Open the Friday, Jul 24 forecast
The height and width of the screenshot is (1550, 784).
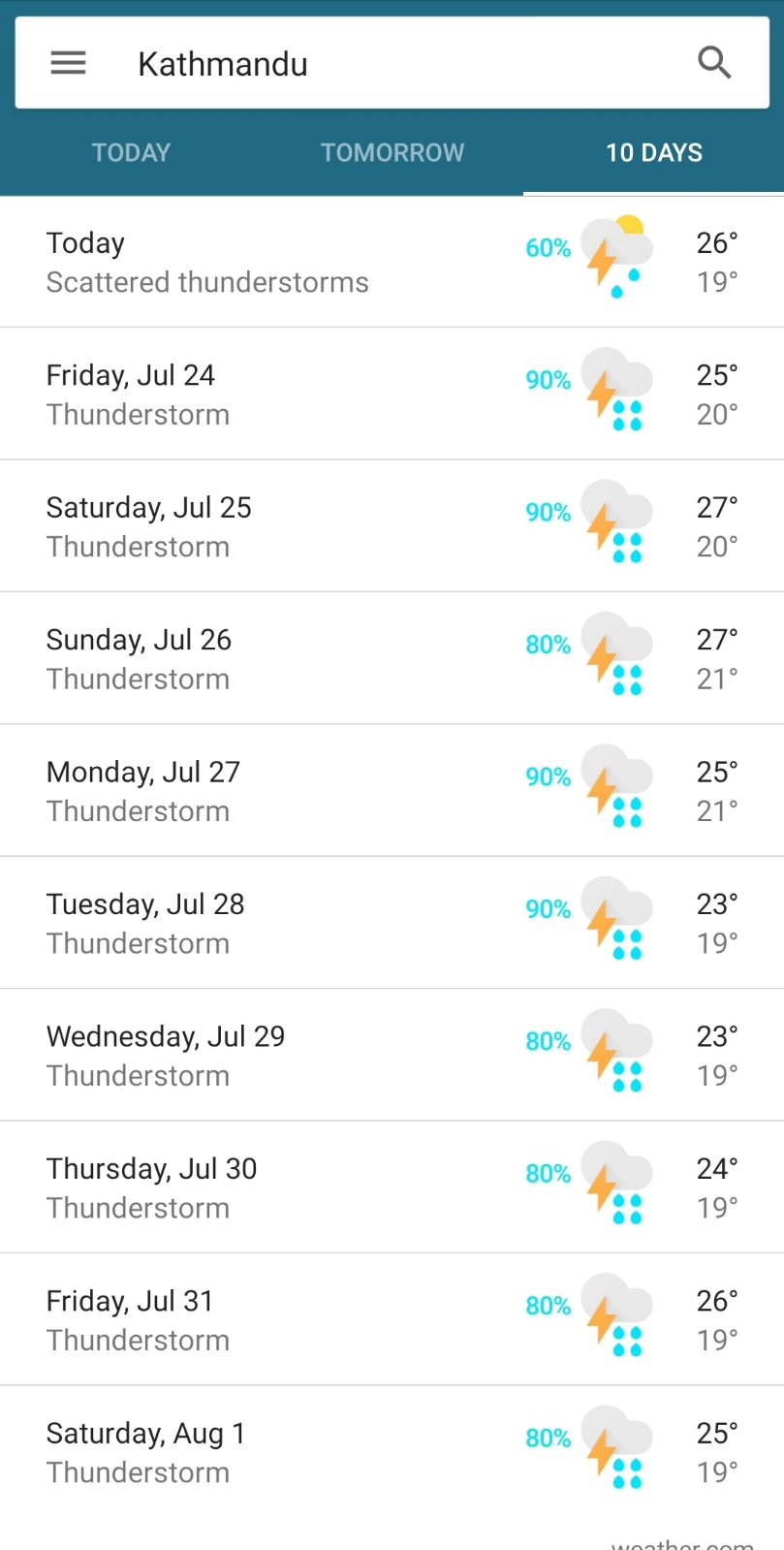(x=392, y=395)
